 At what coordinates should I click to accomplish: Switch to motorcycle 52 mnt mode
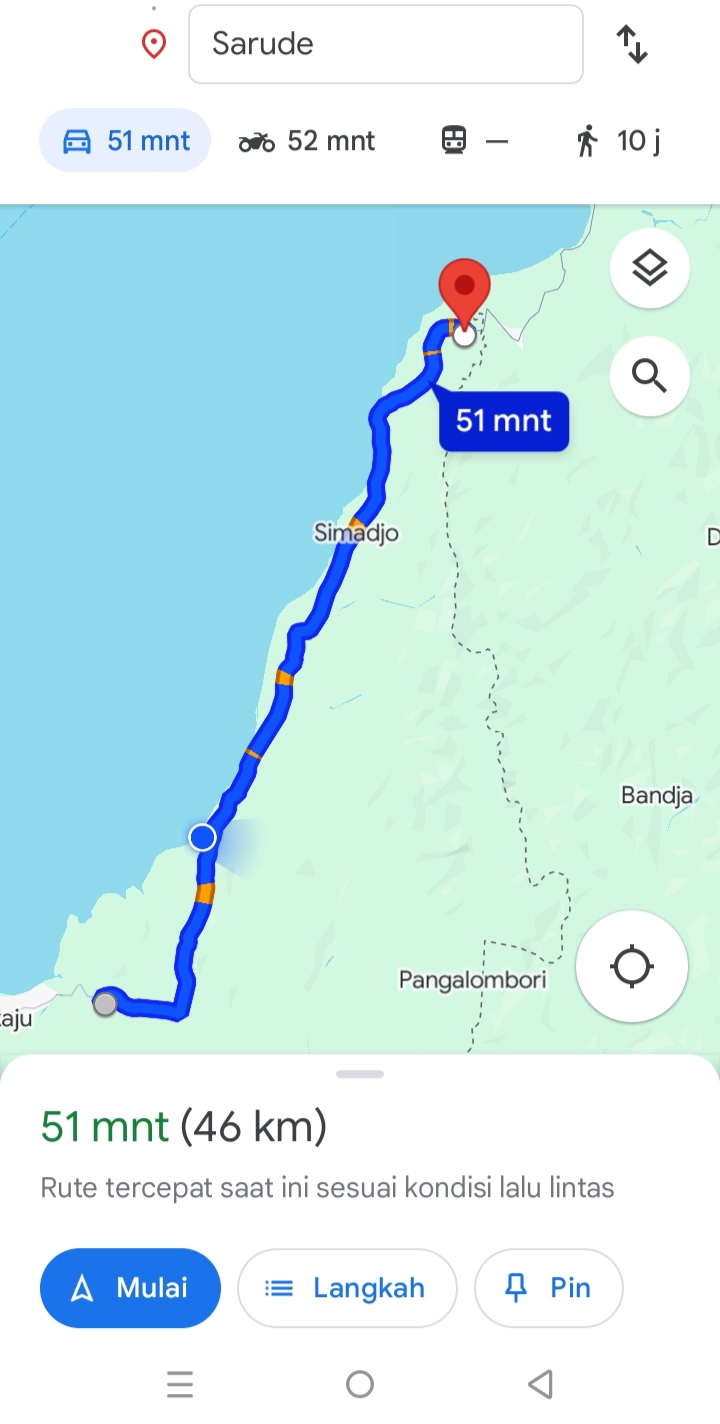[307, 141]
